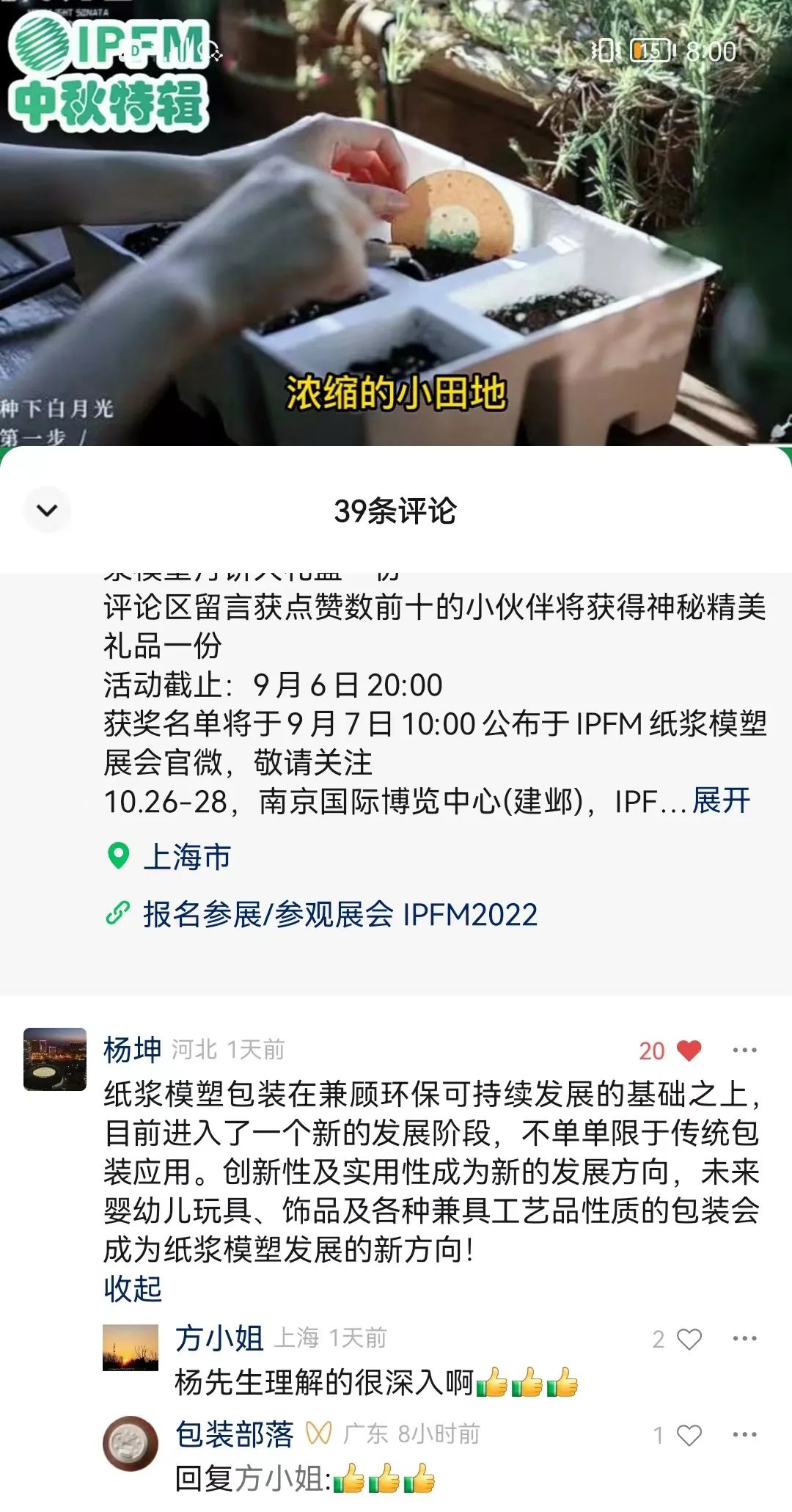The image size is (792, 1512).
Task: Like 方小姐's reply
Action: (689, 1339)
